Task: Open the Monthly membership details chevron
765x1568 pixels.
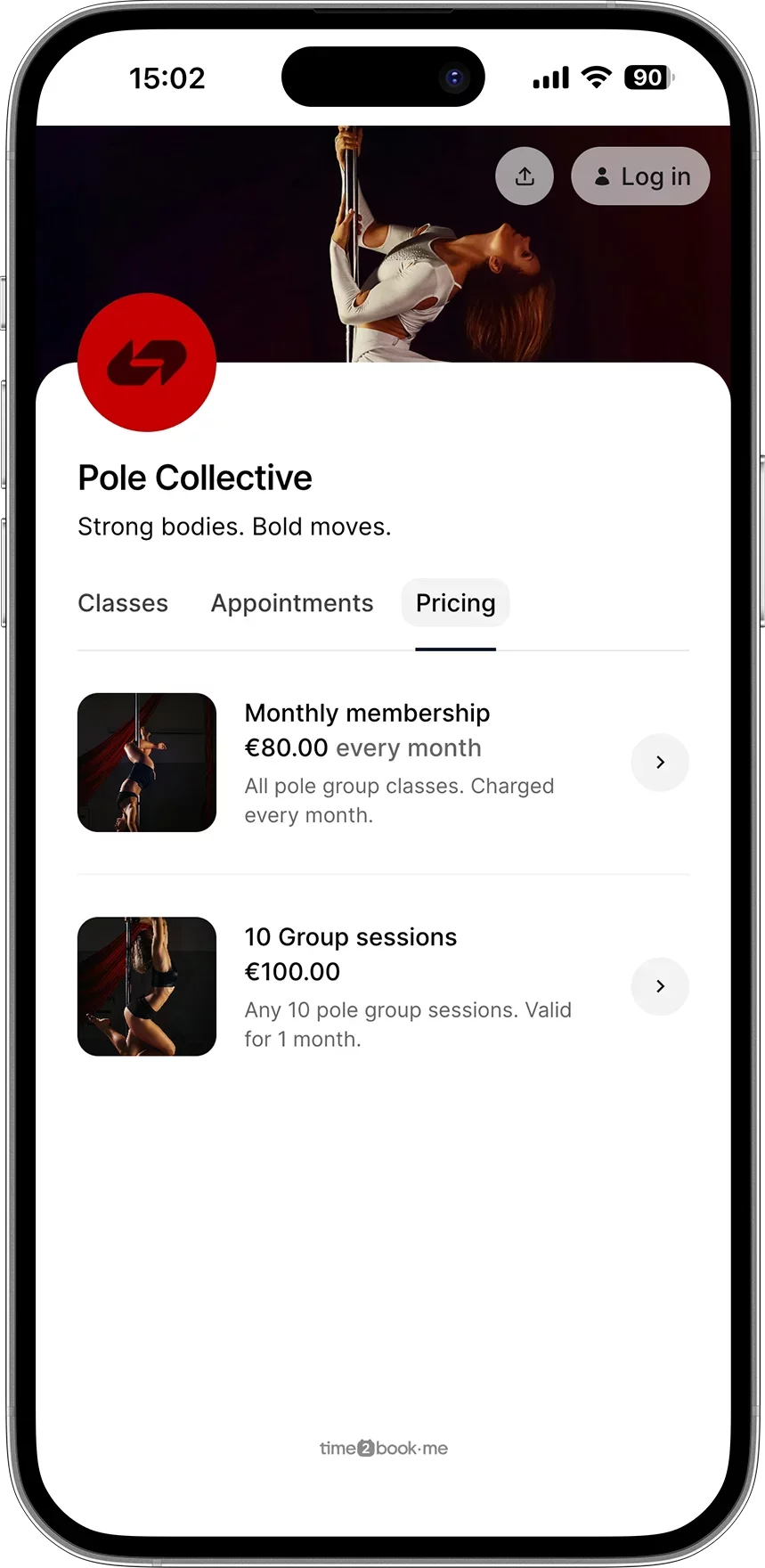Action: click(659, 763)
